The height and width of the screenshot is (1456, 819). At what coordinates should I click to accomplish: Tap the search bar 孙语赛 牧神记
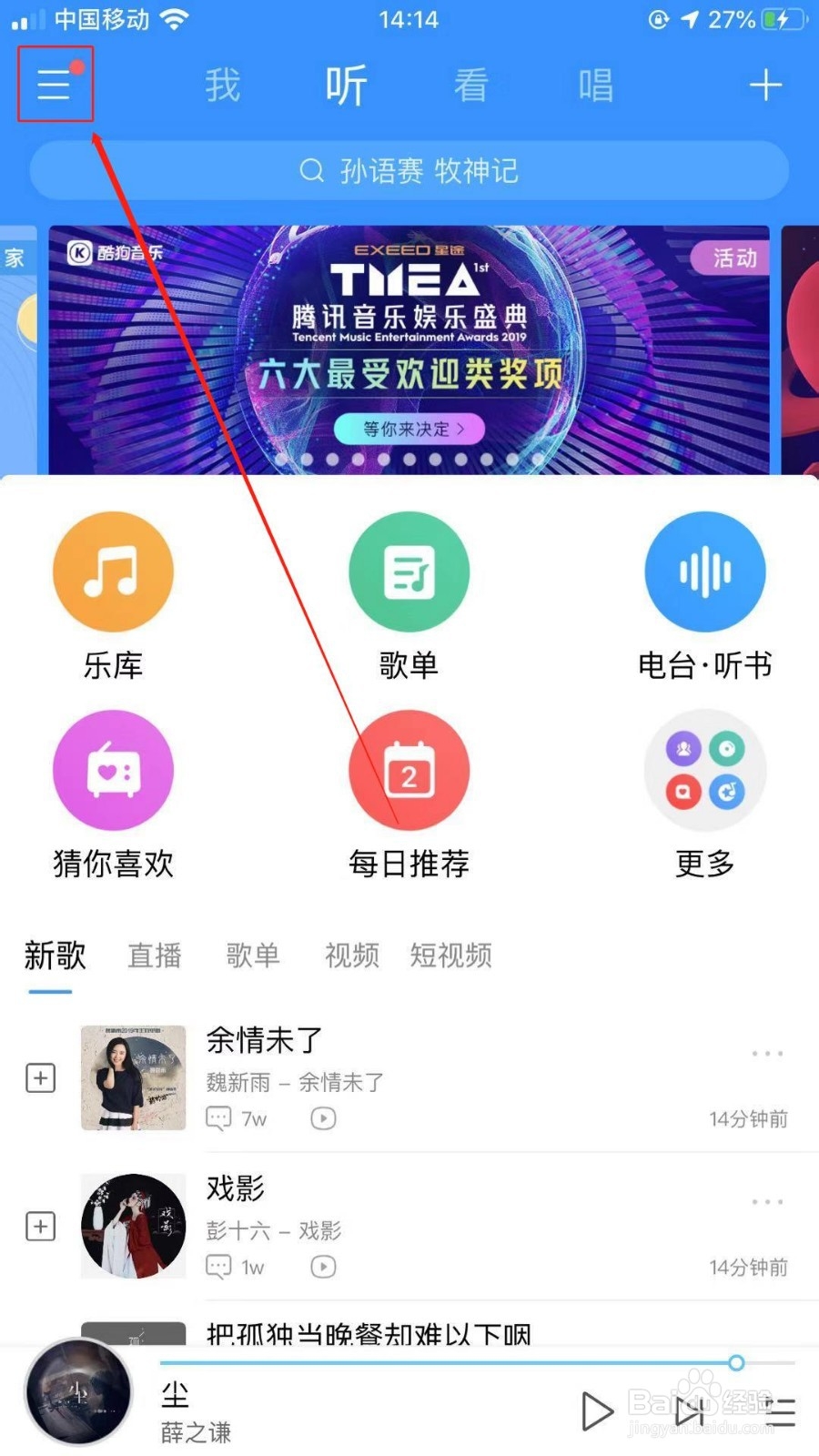409,169
